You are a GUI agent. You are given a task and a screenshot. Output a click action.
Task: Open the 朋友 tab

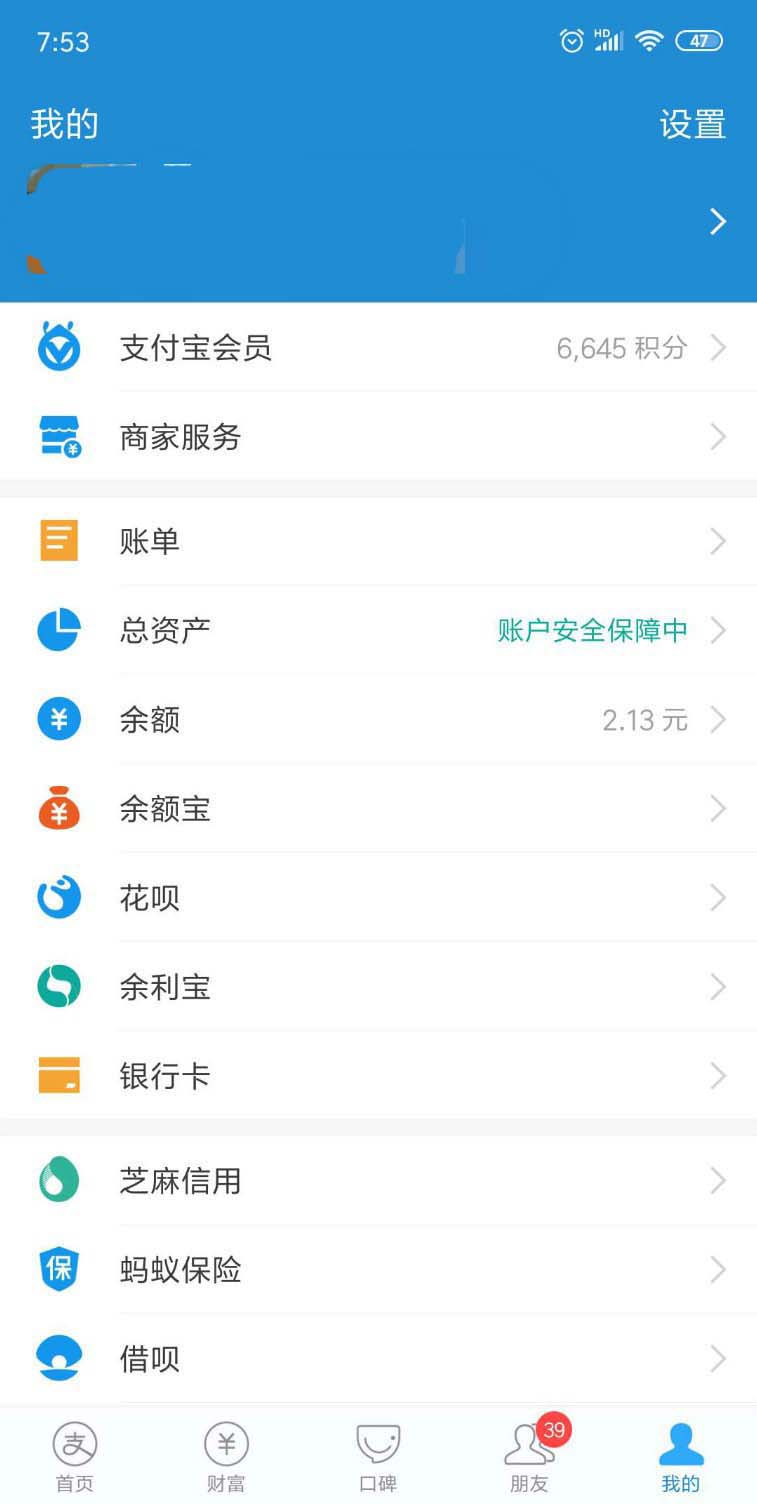pyautogui.click(x=529, y=1457)
